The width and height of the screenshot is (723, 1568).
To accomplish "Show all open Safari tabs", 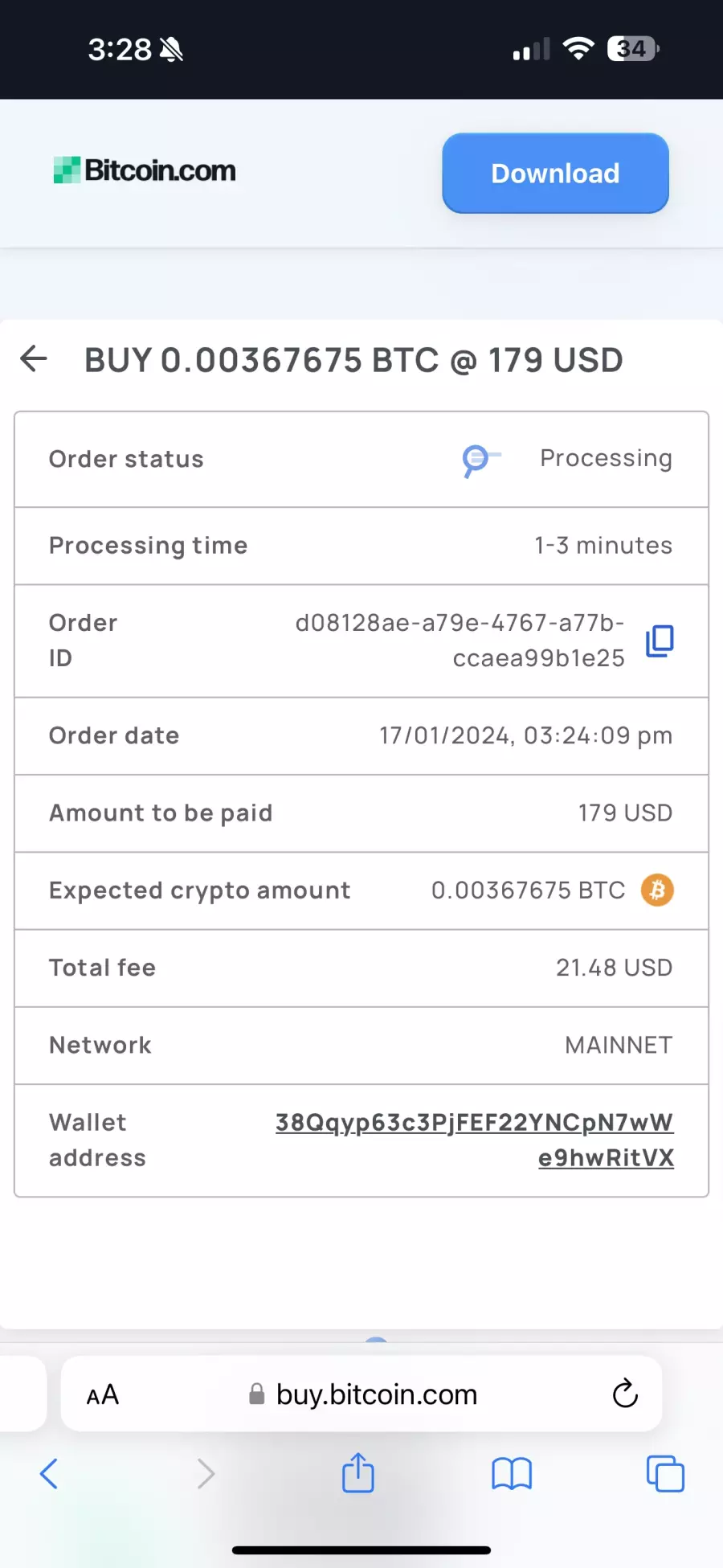I will click(665, 1474).
